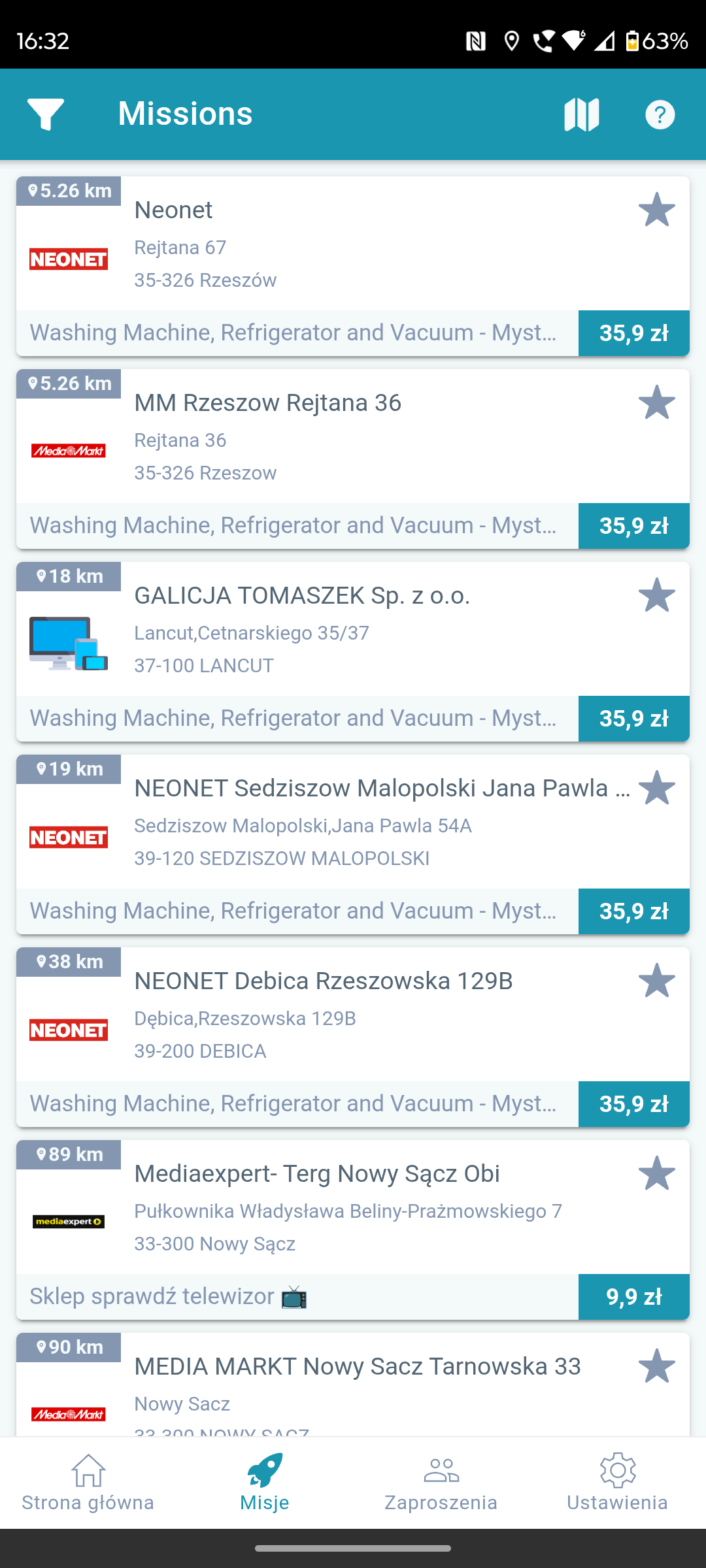
Task: Favorite the Neonet Rejtana 67 mission
Action: (656, 210)
